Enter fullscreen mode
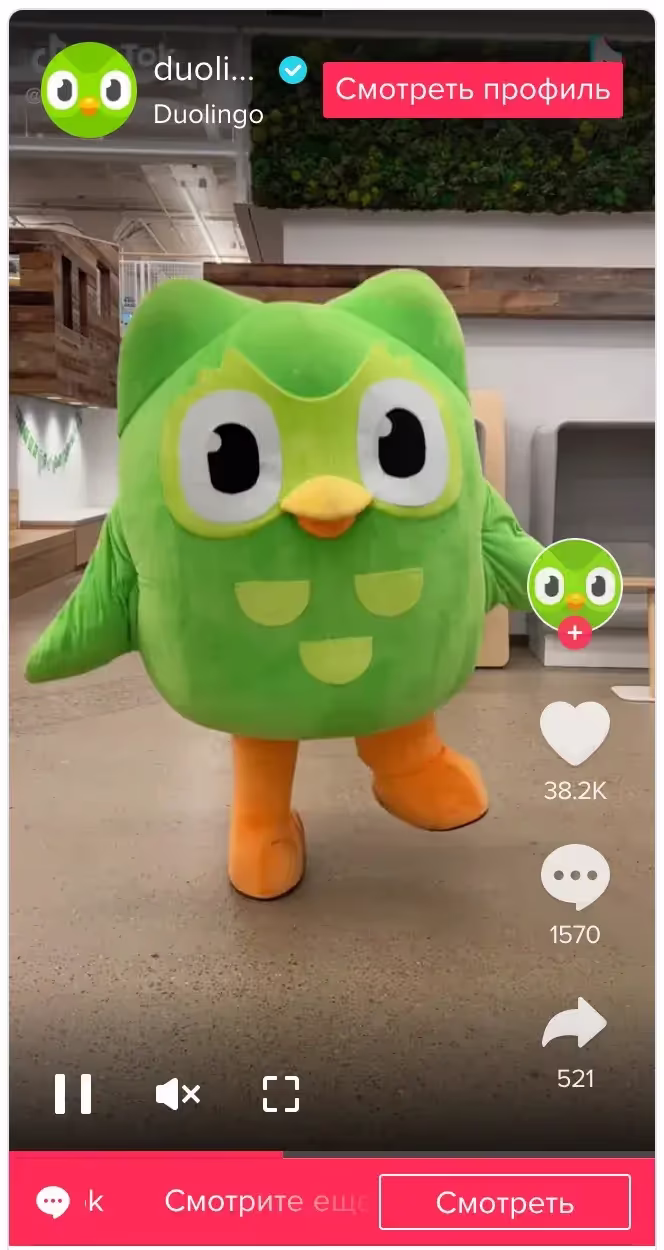Viewport: 664px width, 1250px height. pyautogui.click(x=281, y=1094)
